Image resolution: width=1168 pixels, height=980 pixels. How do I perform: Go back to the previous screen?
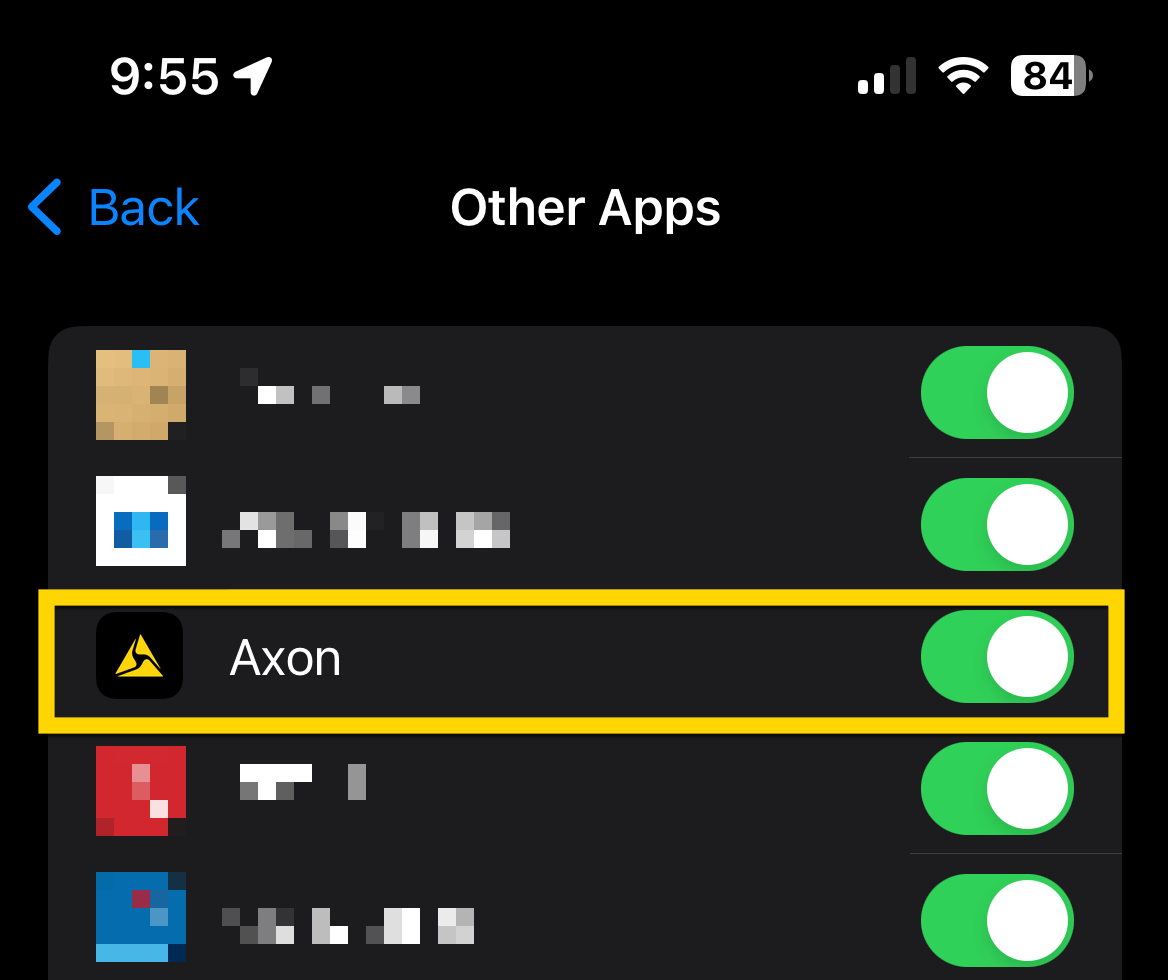[114, 208]
